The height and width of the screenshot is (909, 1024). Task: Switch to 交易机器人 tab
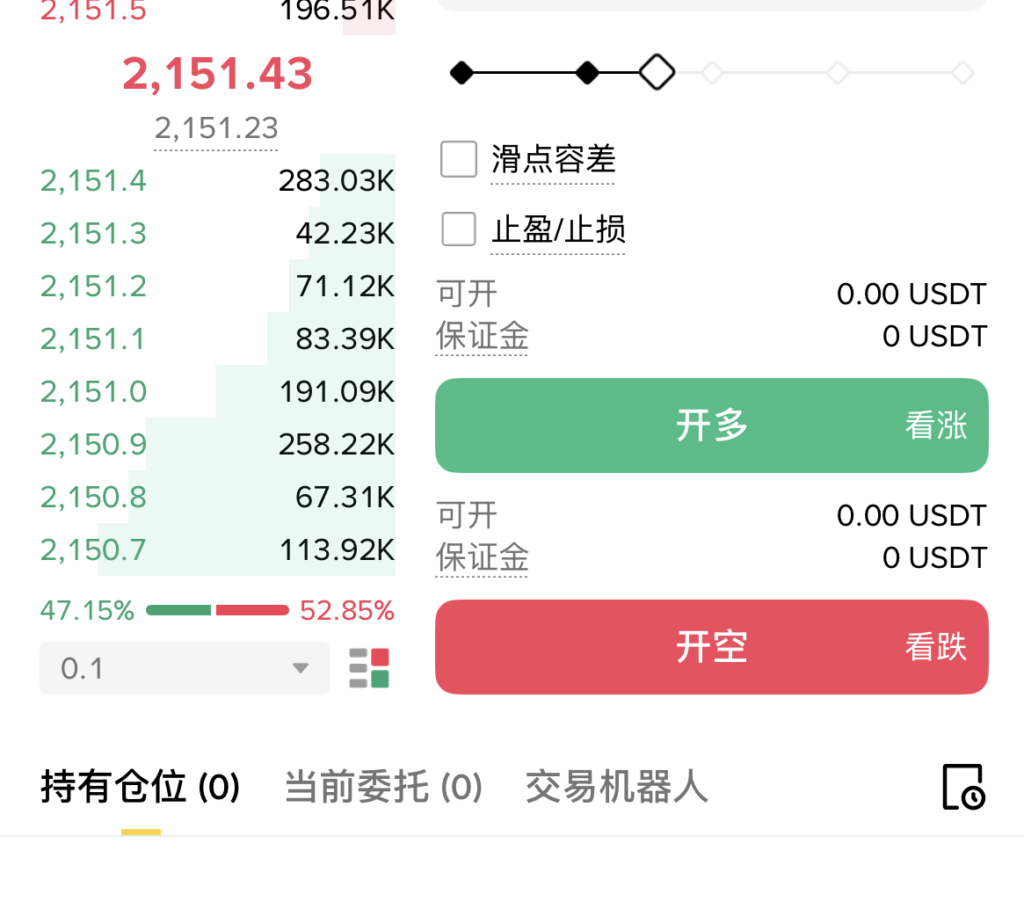616,788
